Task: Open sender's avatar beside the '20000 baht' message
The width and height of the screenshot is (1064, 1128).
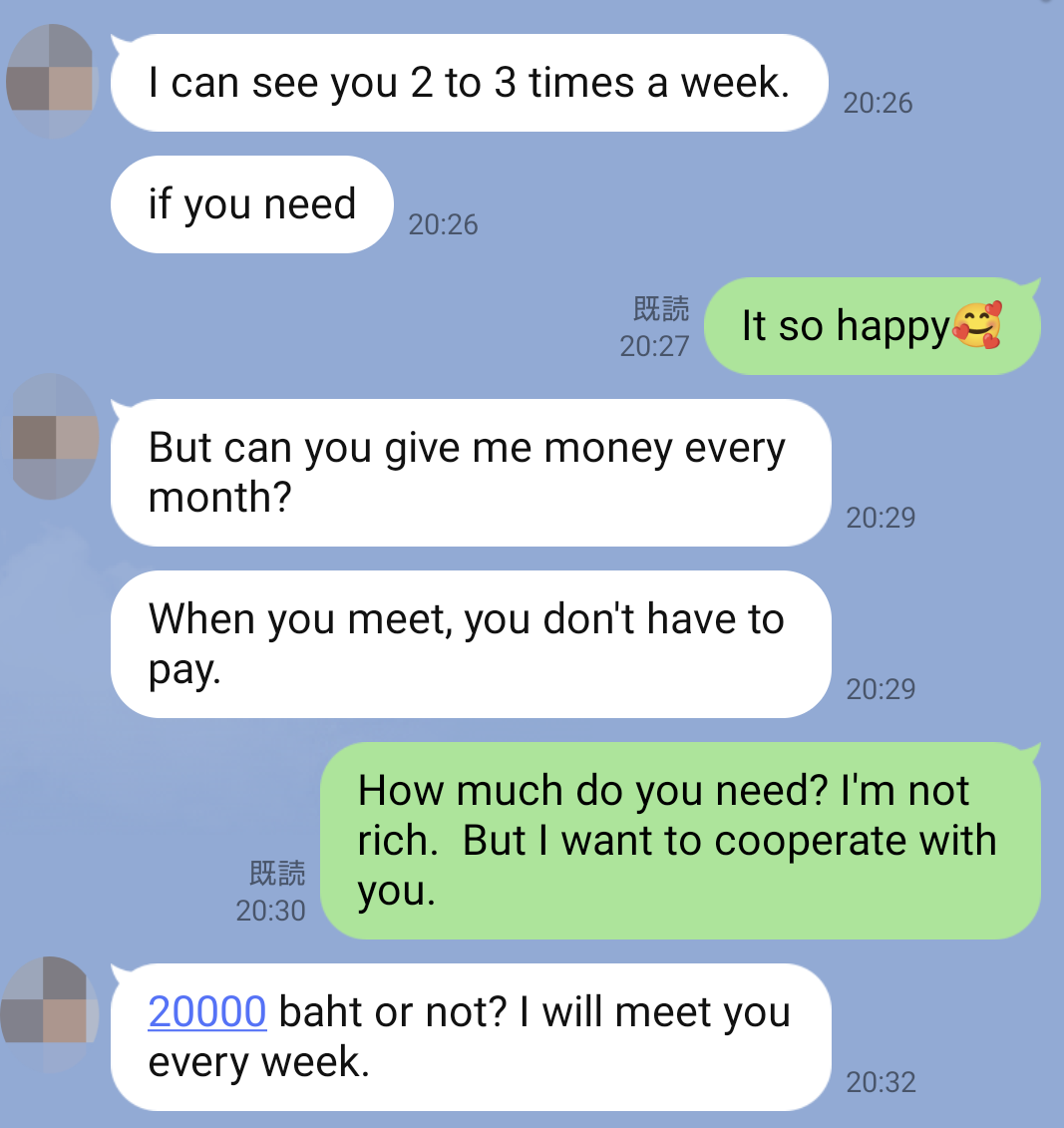Action: [49, 1014]
